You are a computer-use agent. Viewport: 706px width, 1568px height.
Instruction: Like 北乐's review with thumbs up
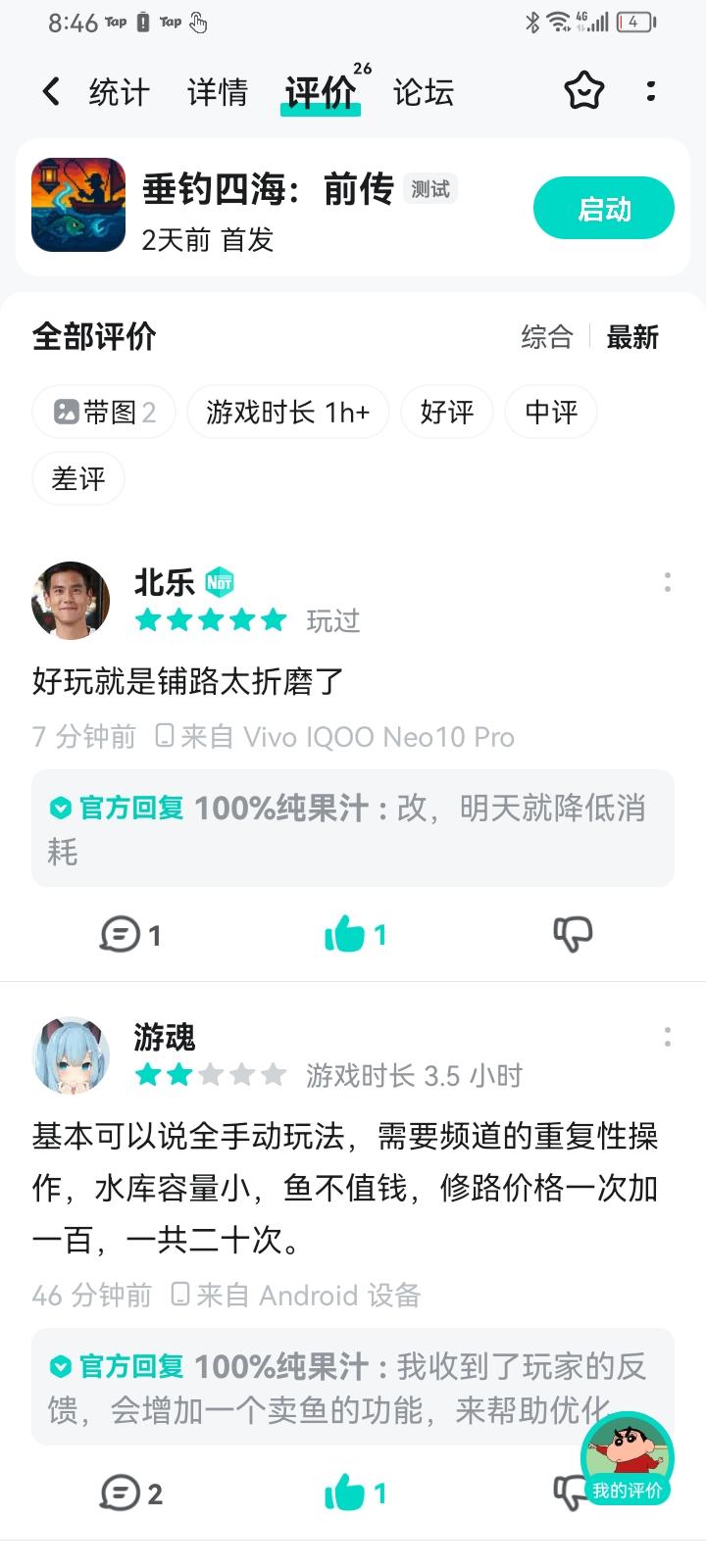(351, 935)
